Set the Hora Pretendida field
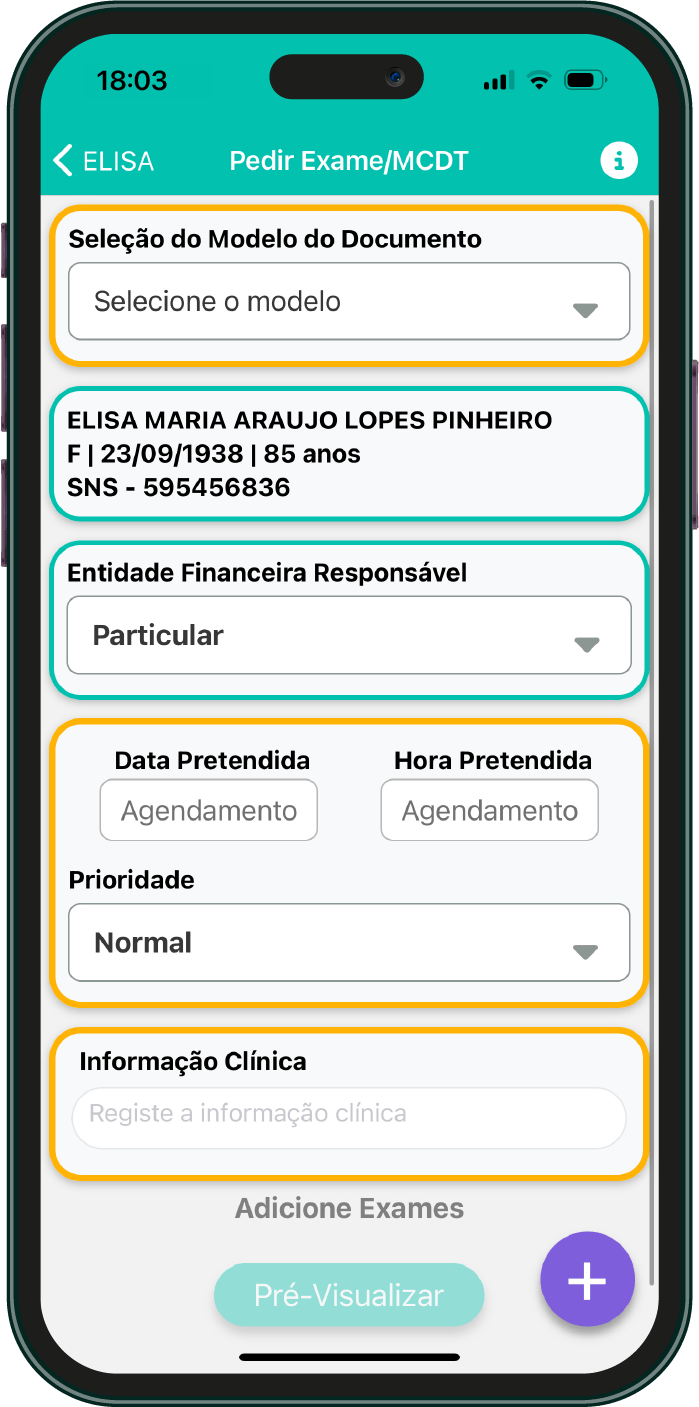699x1407 pixels. pos(490,811)
